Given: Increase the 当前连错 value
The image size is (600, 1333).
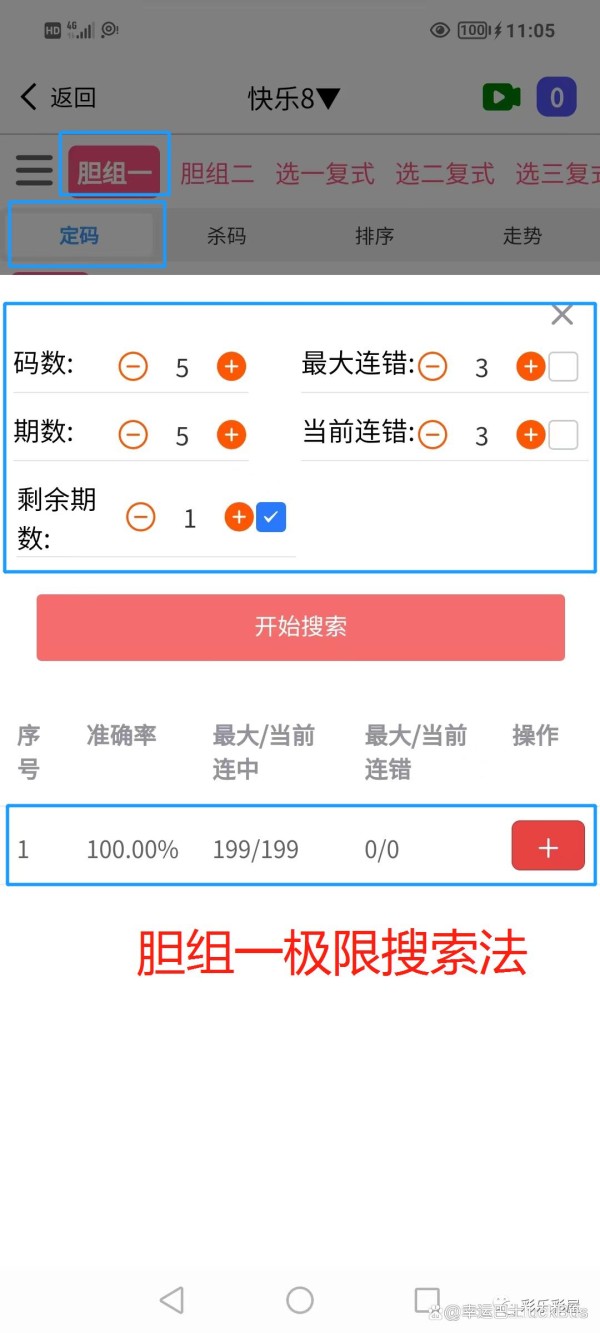Looking at the screenshot, I should (530, 435).
